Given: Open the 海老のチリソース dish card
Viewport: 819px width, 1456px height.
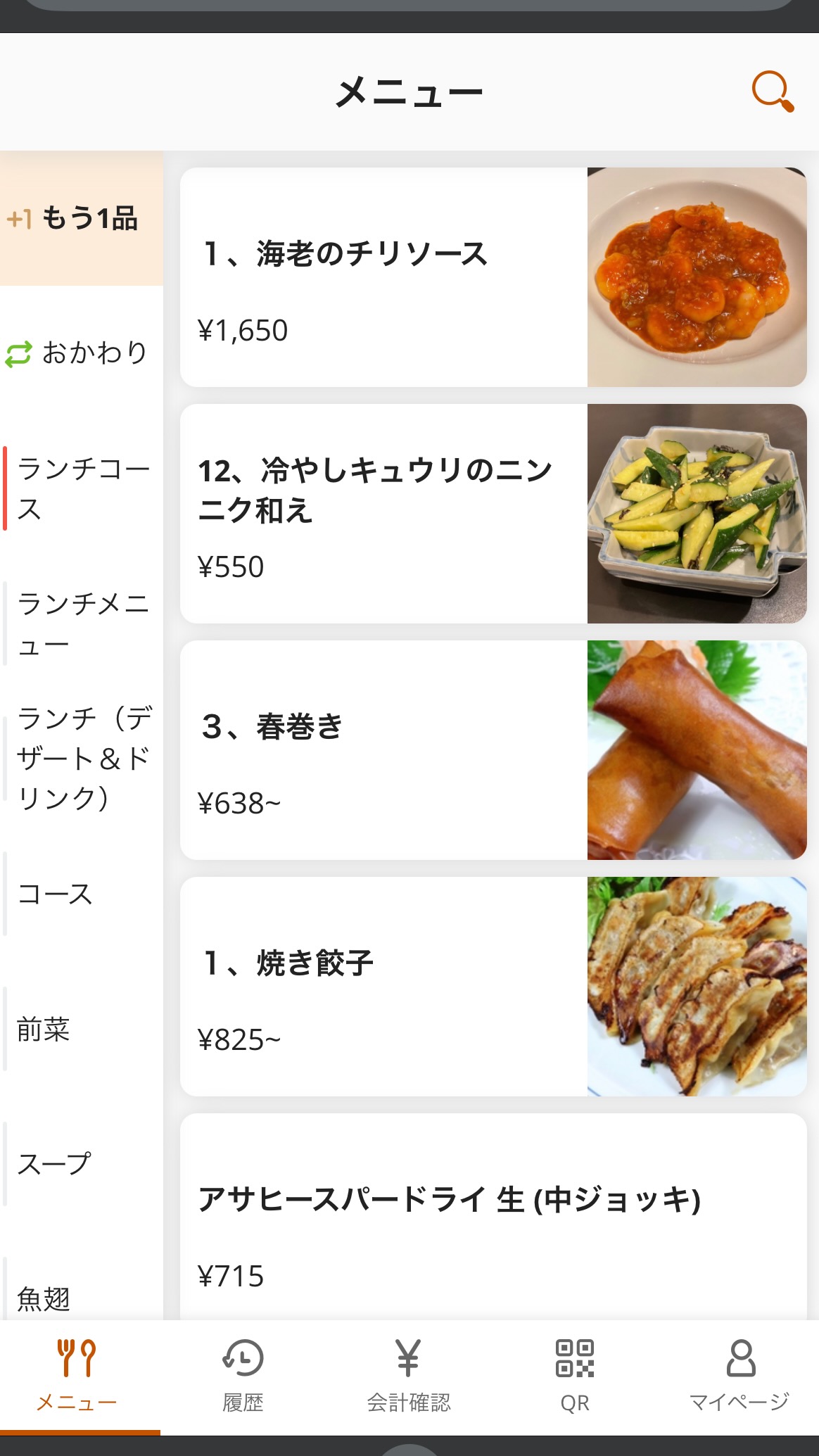Looking at the screenshot, I should point(493,277).
